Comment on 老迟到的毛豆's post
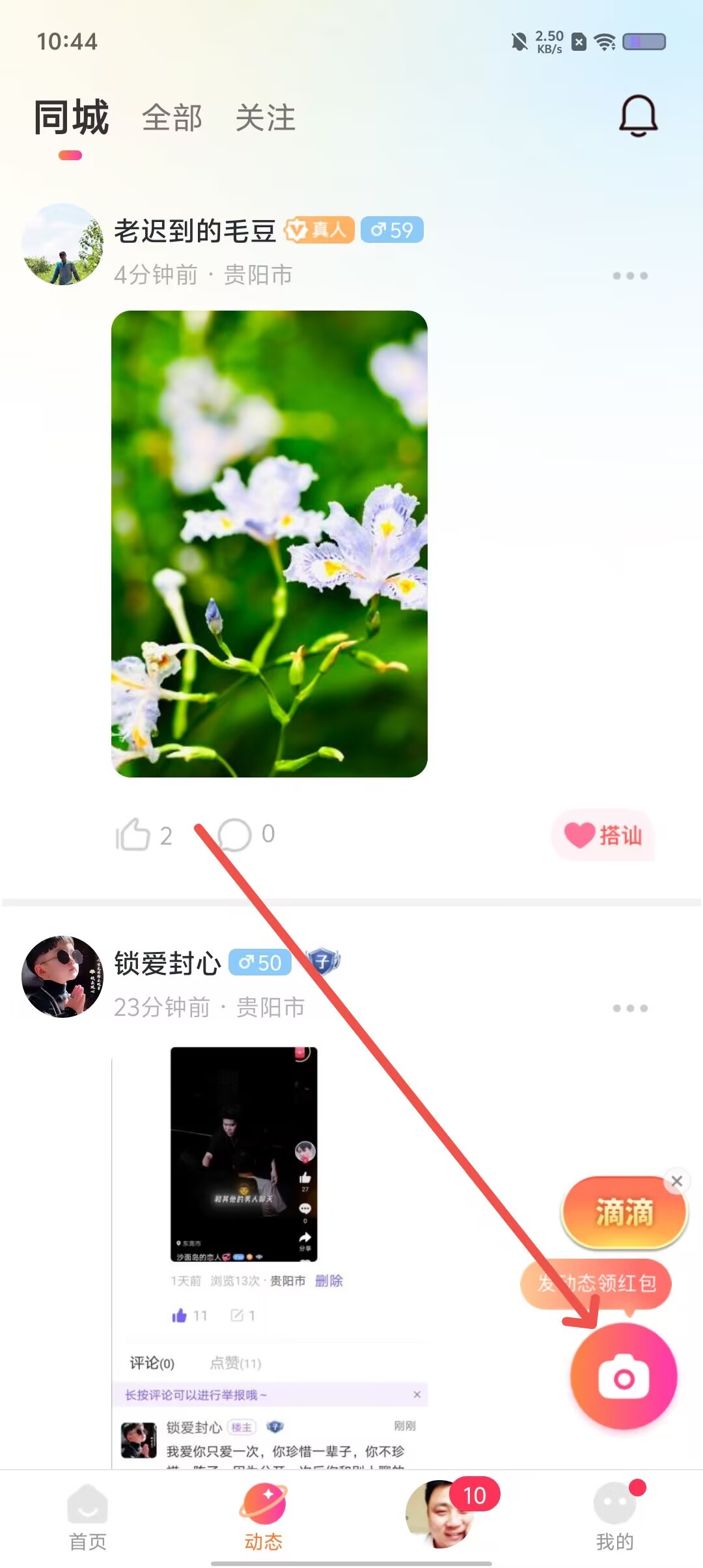 (247, 834)
